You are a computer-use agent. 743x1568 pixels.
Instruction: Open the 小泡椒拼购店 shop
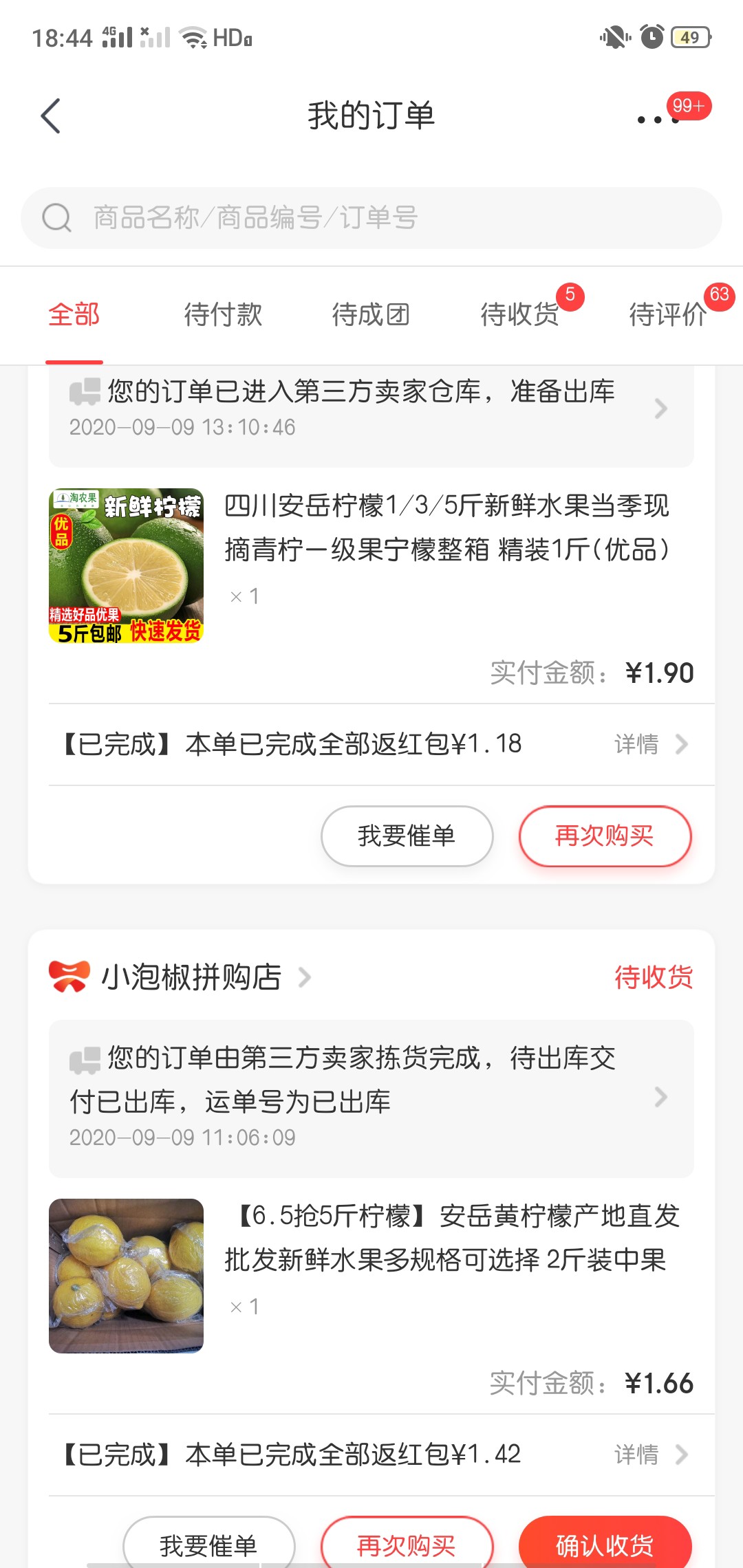point(180,977)
